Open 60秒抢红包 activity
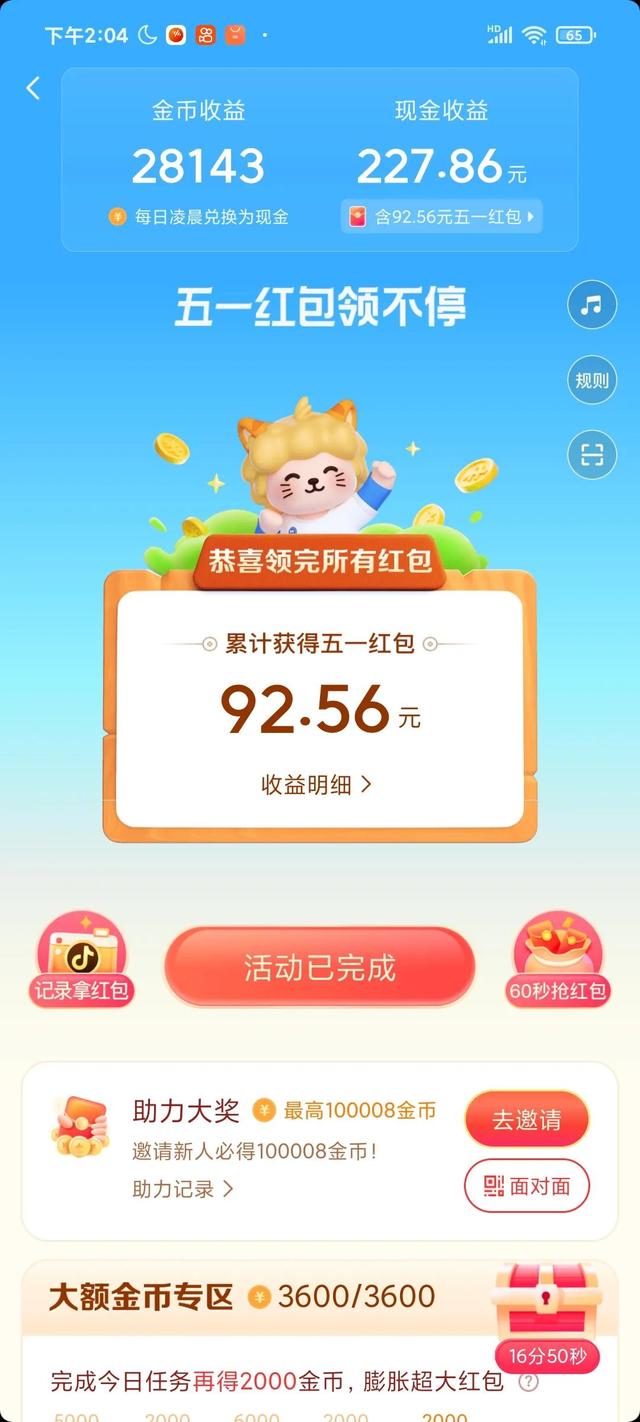Viewport: 640px width, 1422px height. pos(557,960)
